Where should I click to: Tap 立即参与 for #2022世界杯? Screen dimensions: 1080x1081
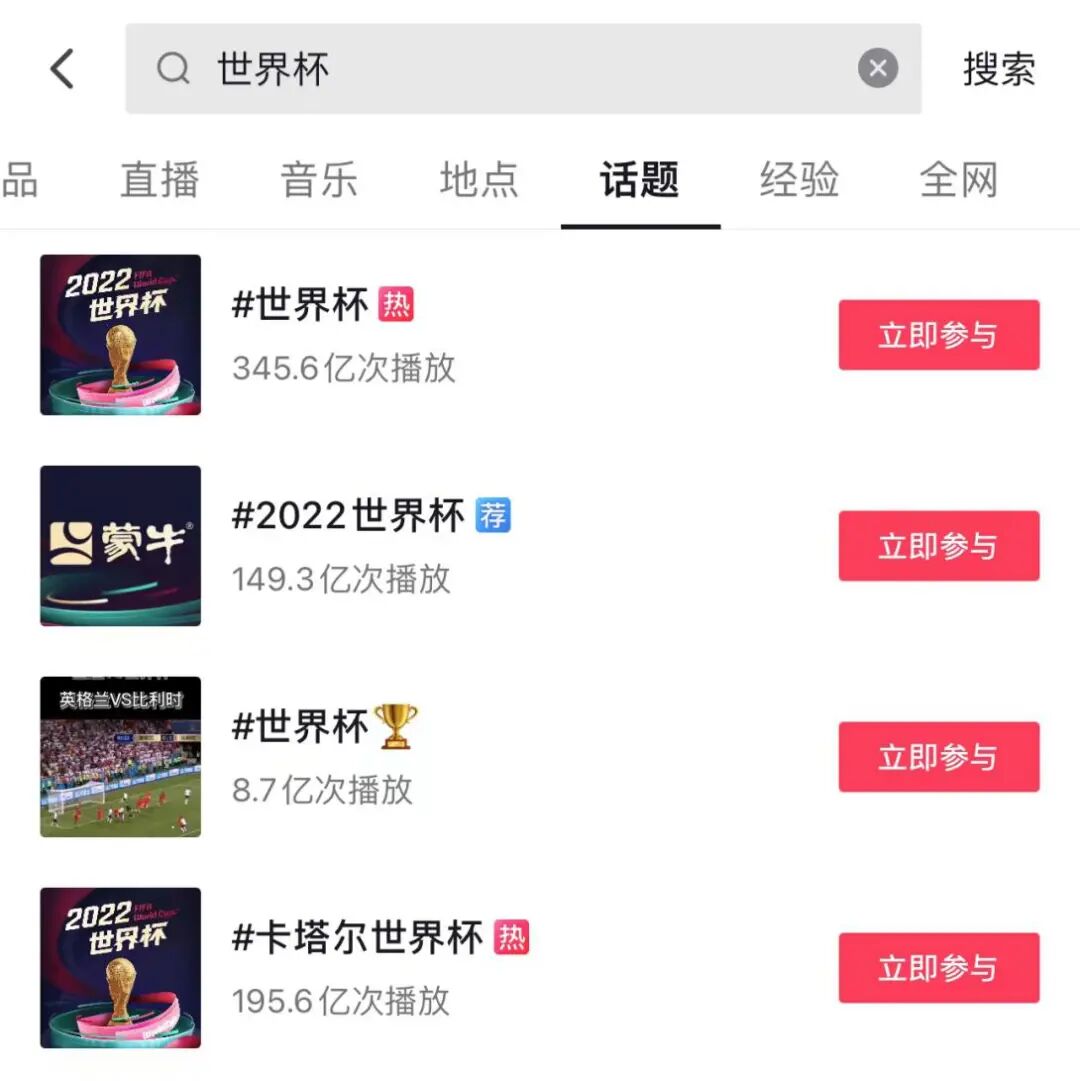(x=939, y=546)
